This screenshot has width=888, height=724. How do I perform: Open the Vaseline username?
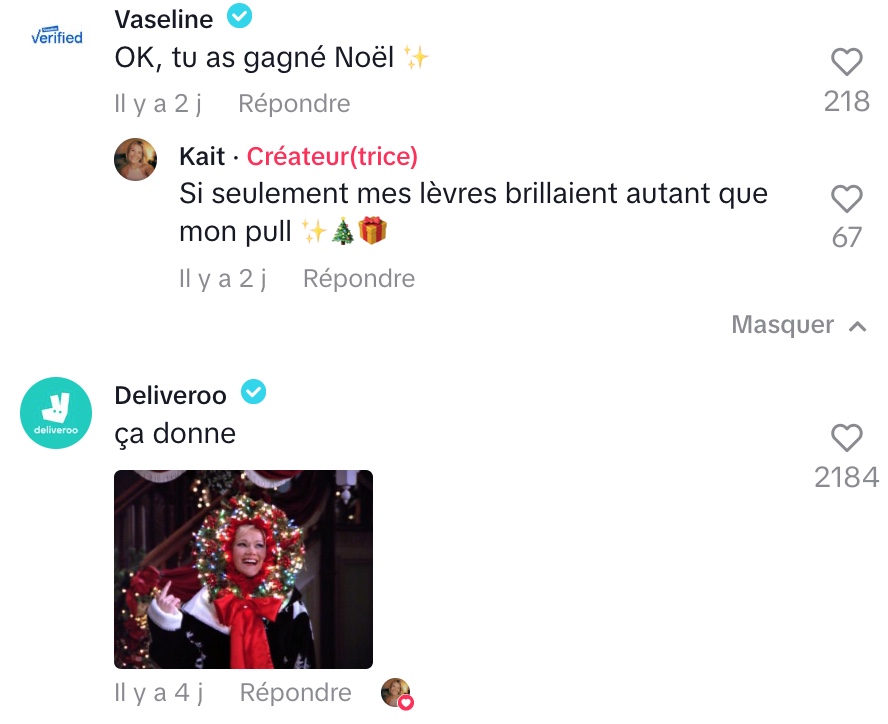pos(164,19)
